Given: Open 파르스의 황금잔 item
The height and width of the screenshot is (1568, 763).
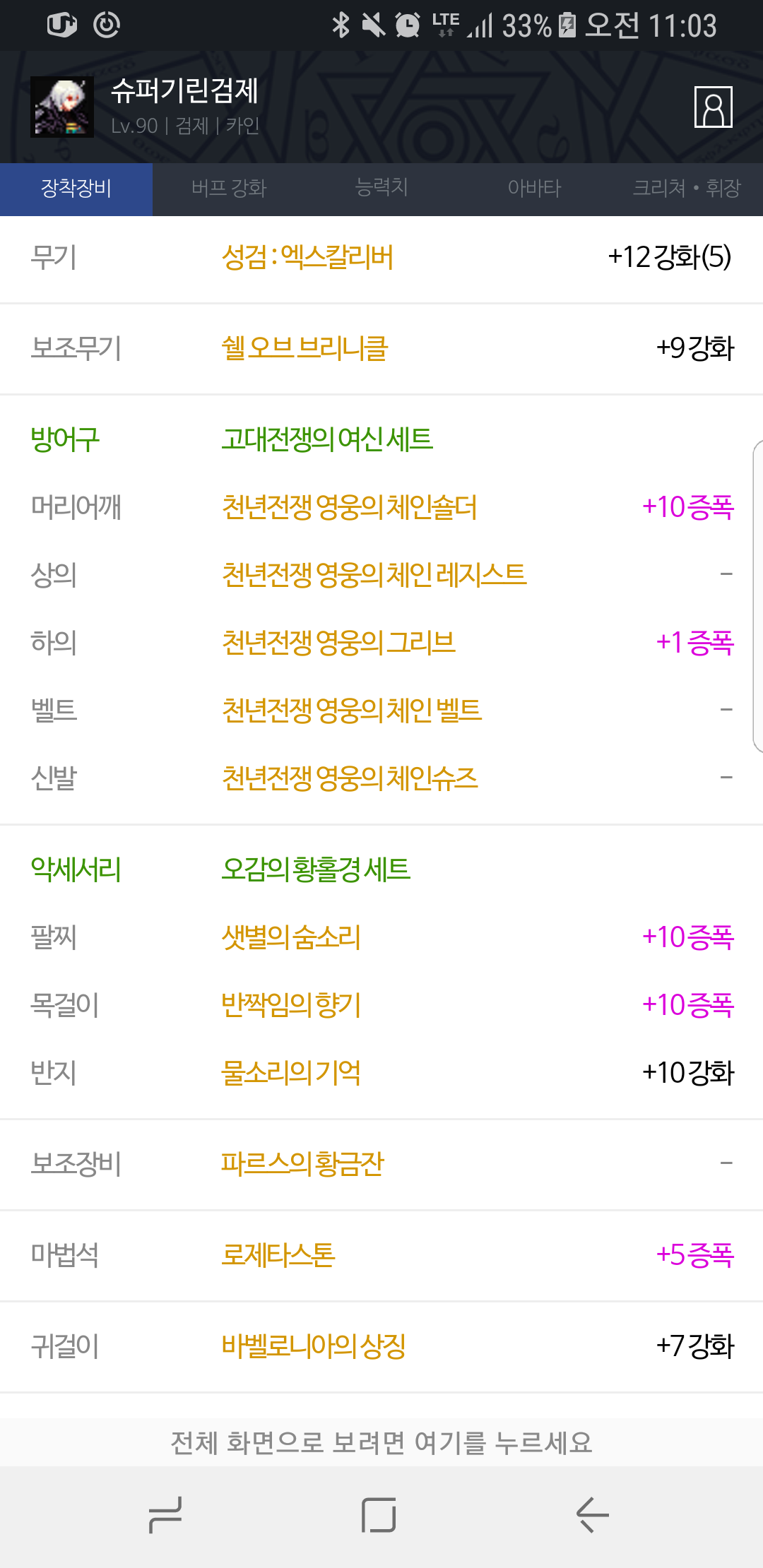Looking at the screenshot, I should point(302,1163).
